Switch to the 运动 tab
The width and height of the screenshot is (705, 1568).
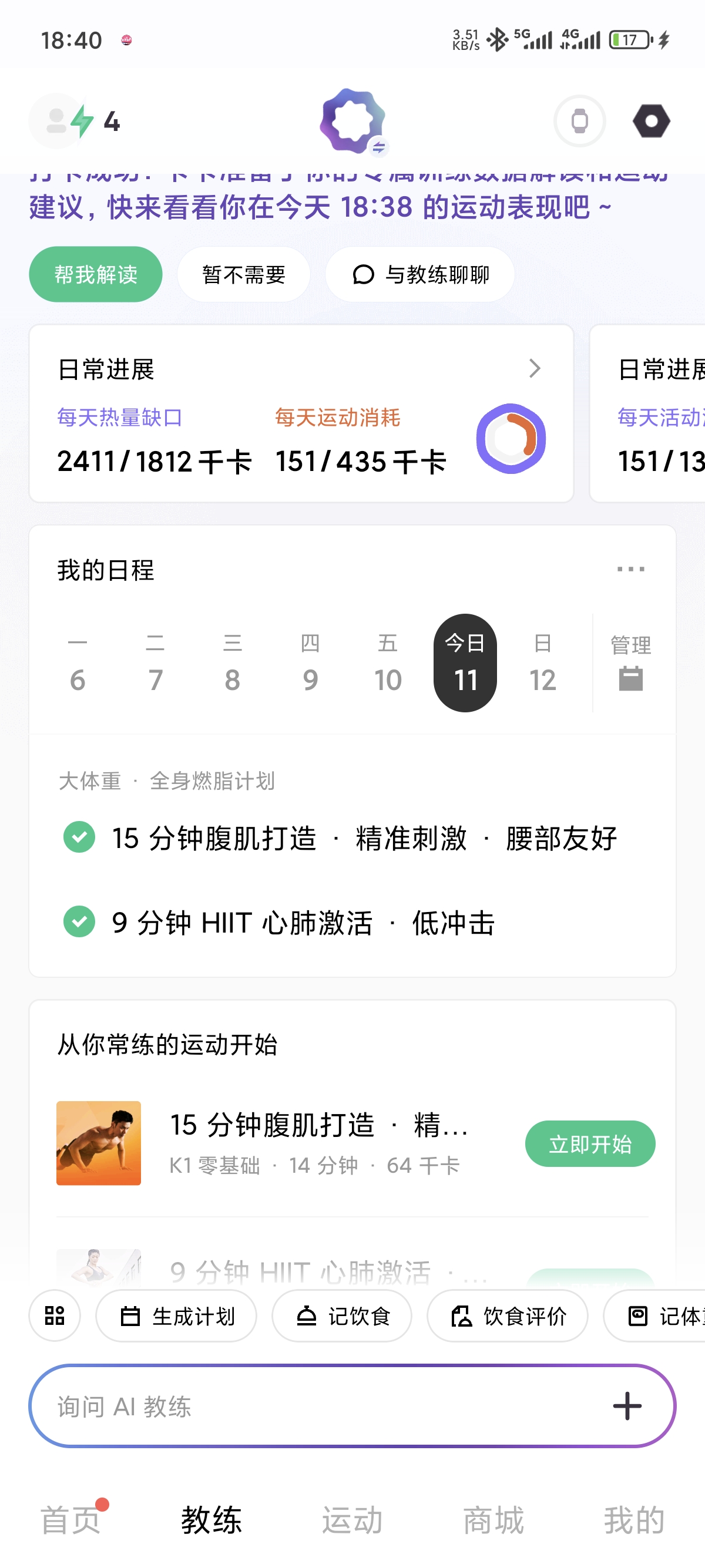352,1520
